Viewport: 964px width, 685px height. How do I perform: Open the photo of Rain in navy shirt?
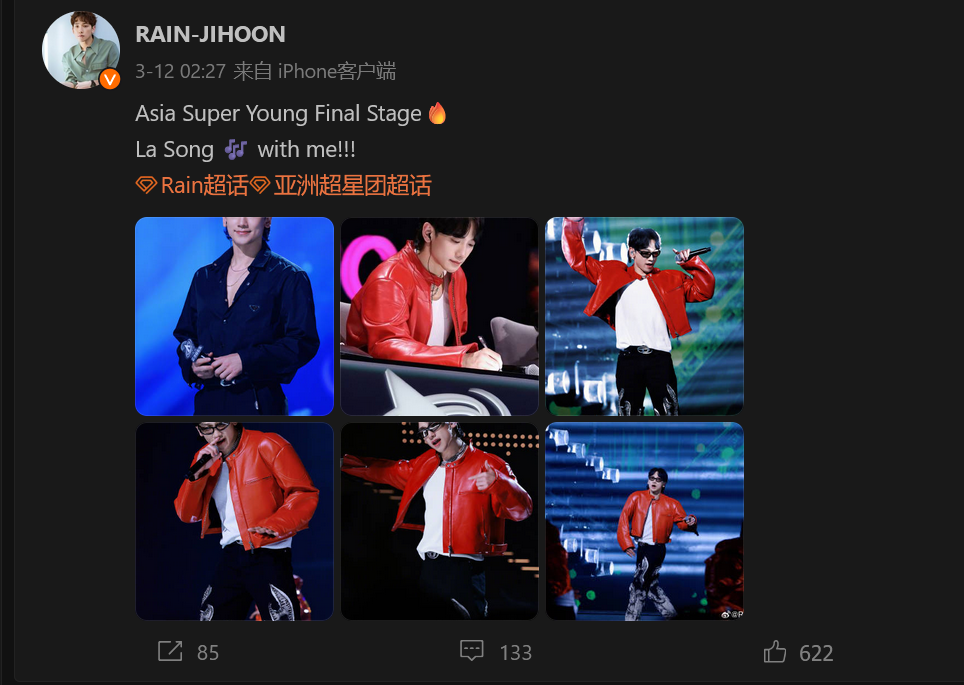point(234,315)
